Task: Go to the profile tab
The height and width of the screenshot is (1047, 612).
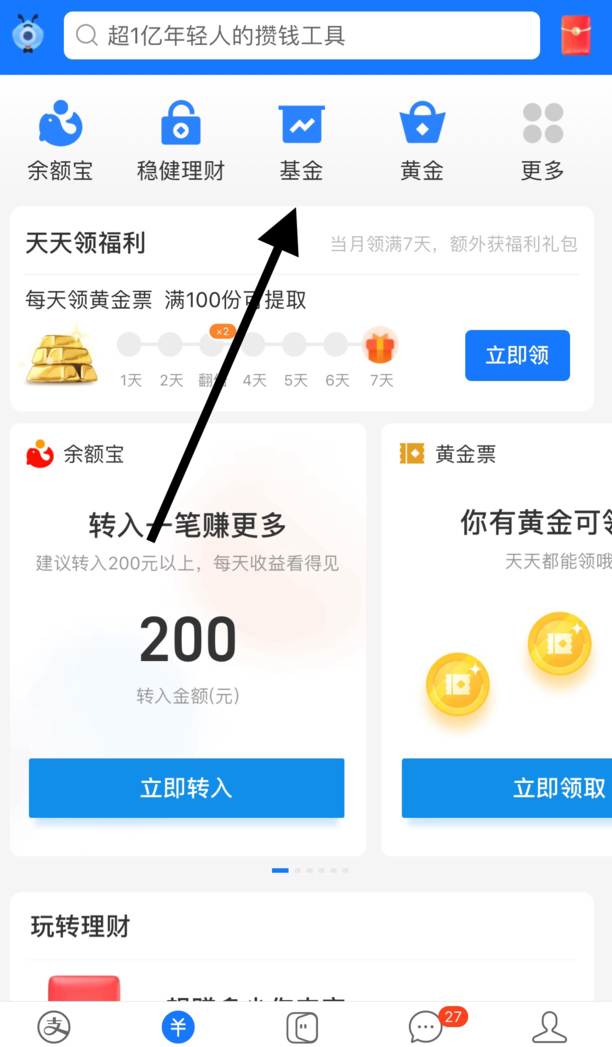Action: [549, 1026]
